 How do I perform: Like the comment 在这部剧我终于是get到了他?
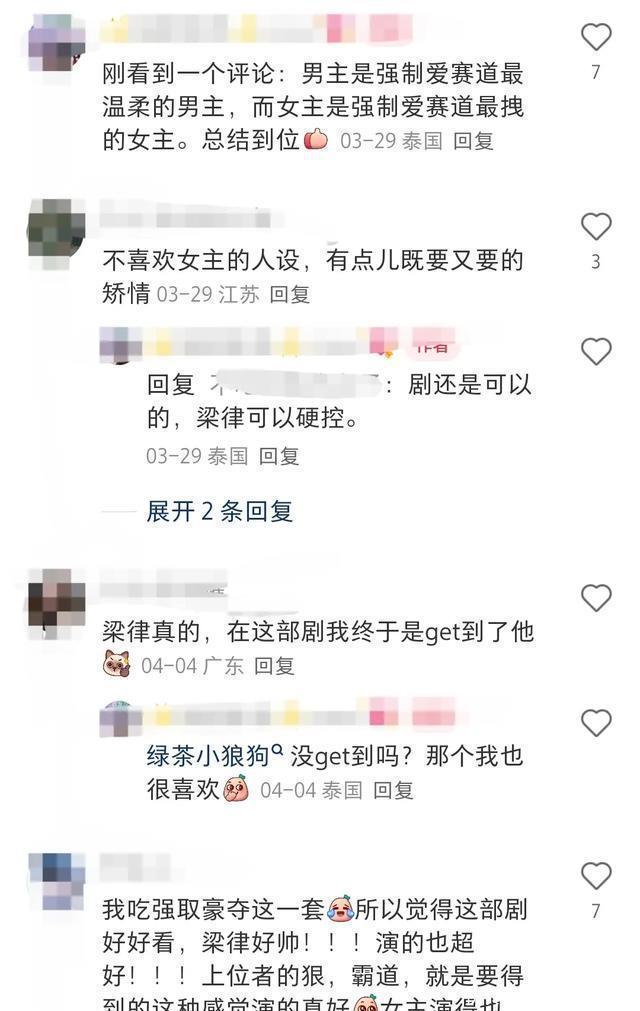coord(596,598)
